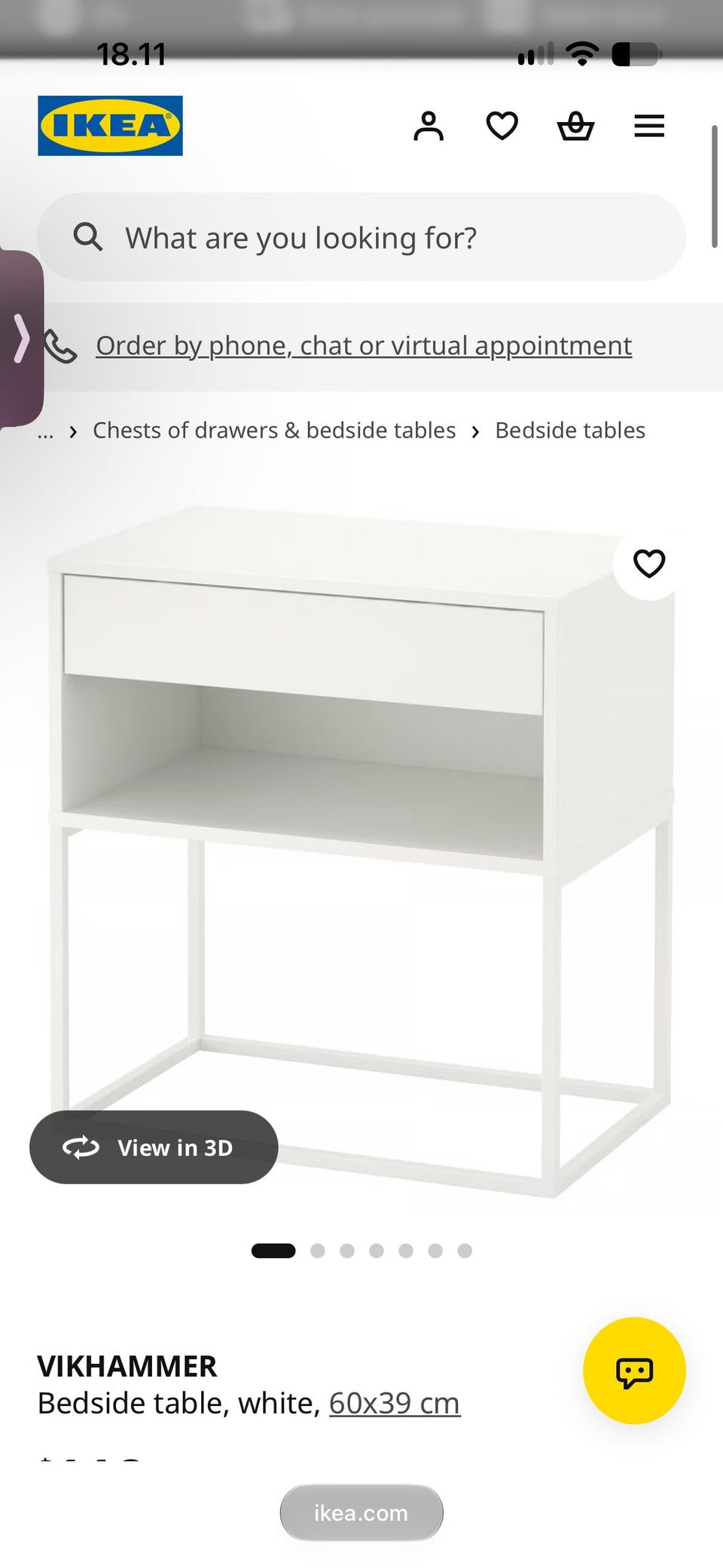
Task: Expand the purple side panel arrow
Action: point(21,339)
